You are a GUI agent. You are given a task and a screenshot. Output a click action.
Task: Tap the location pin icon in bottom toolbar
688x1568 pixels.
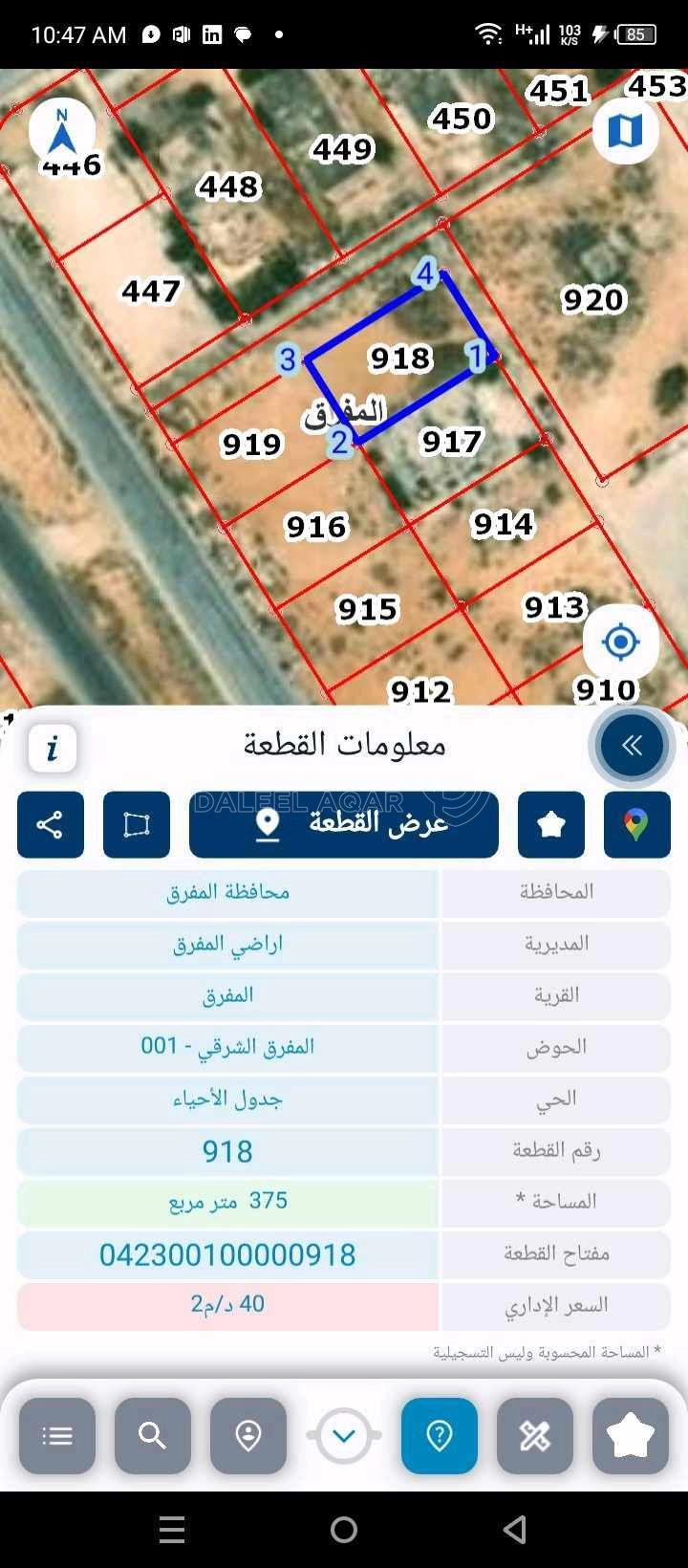pyautogui.click(x=247, y=1435)
